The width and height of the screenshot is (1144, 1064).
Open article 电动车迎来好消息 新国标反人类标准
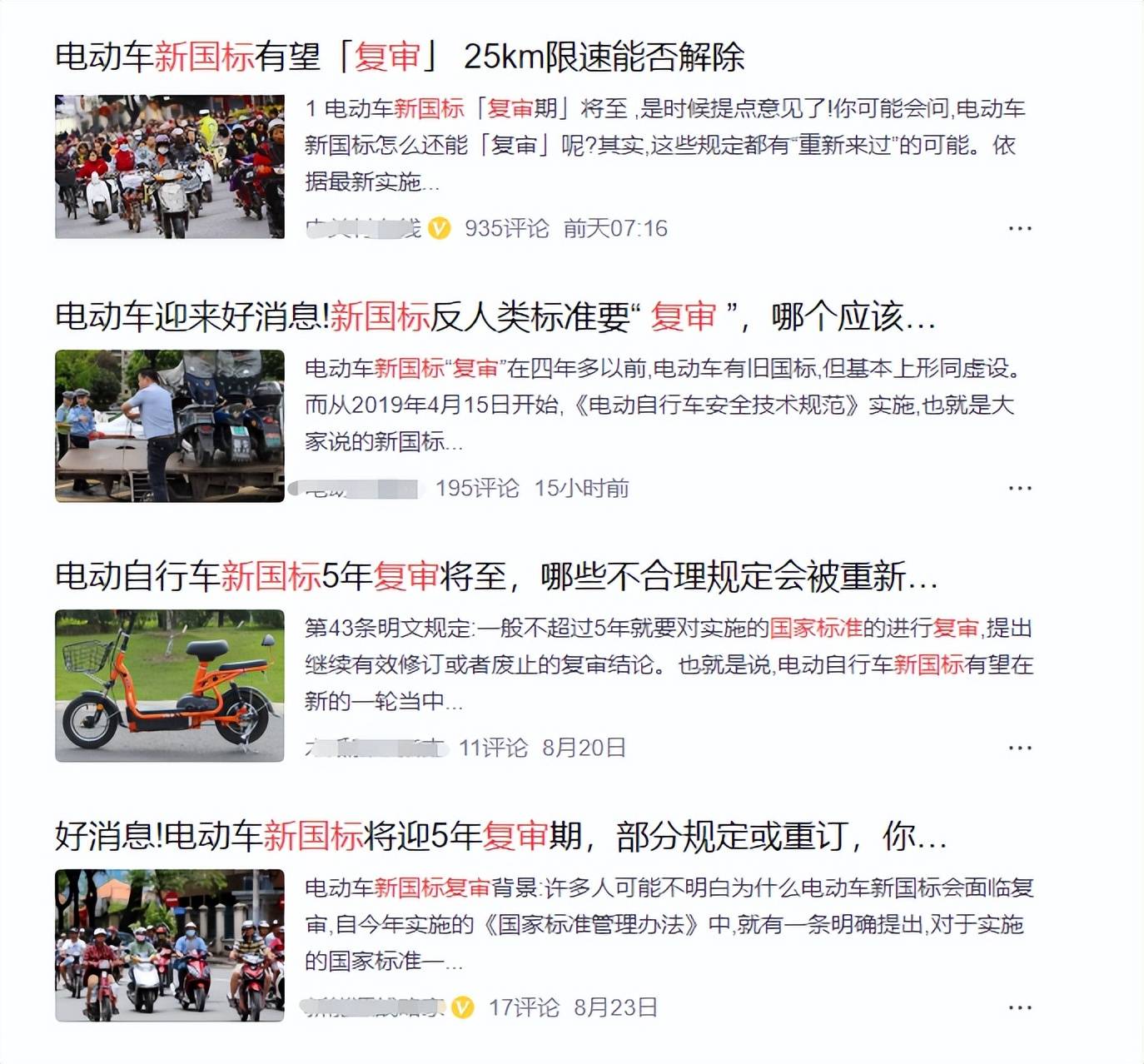pyautogui.click(x=495, y=316)
